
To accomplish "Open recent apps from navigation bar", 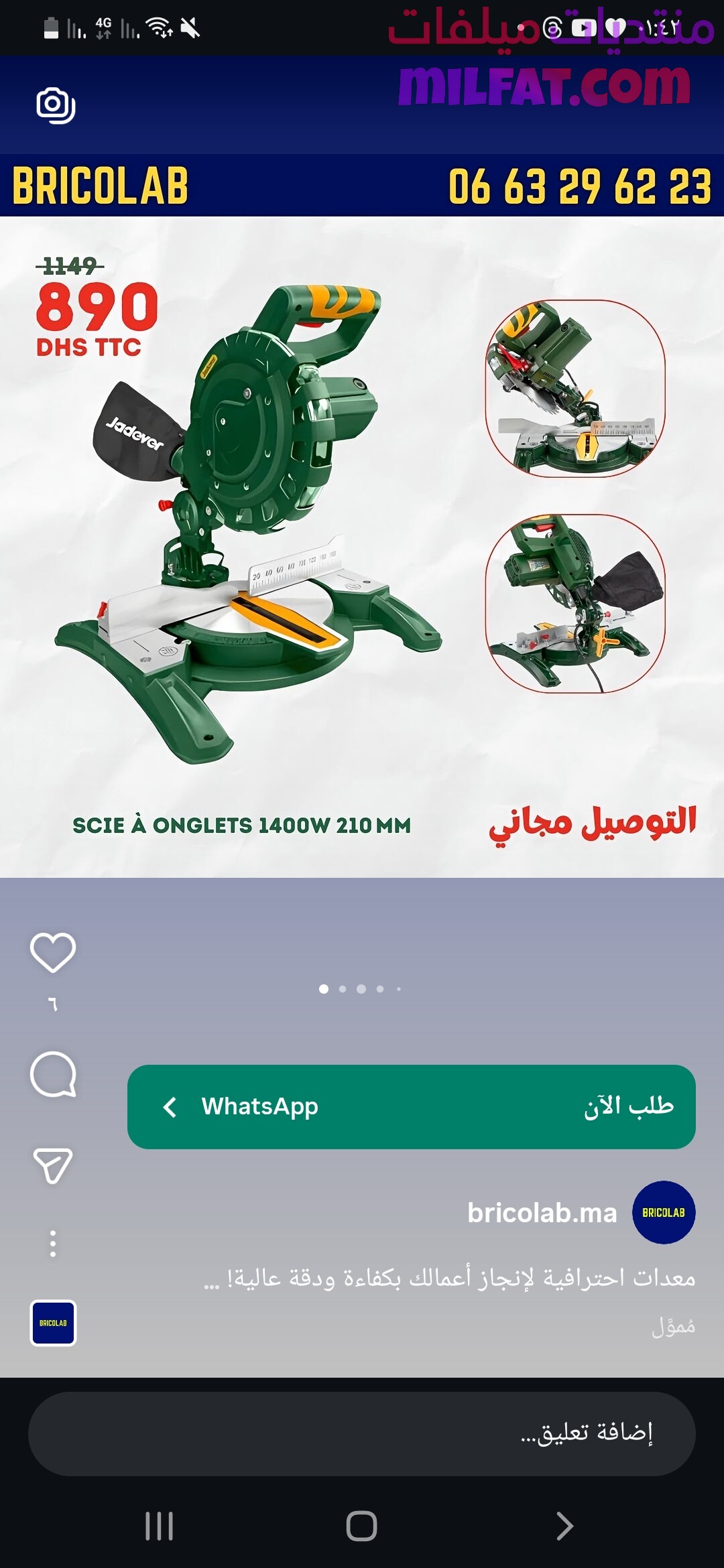I will pos(160,1526).
